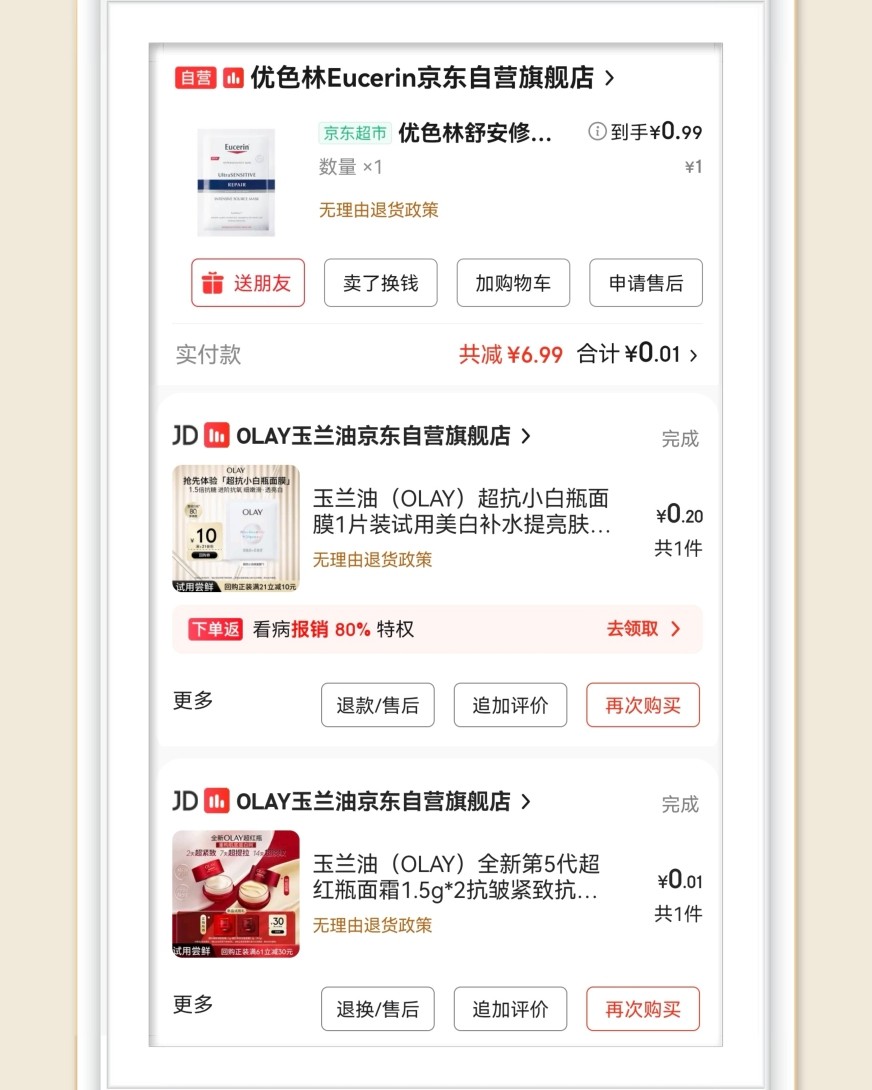This screenshot has width=872, height=1090.
Task: Click 更多 under the 超抗小白瓶 order
Action: pos(191,703)
